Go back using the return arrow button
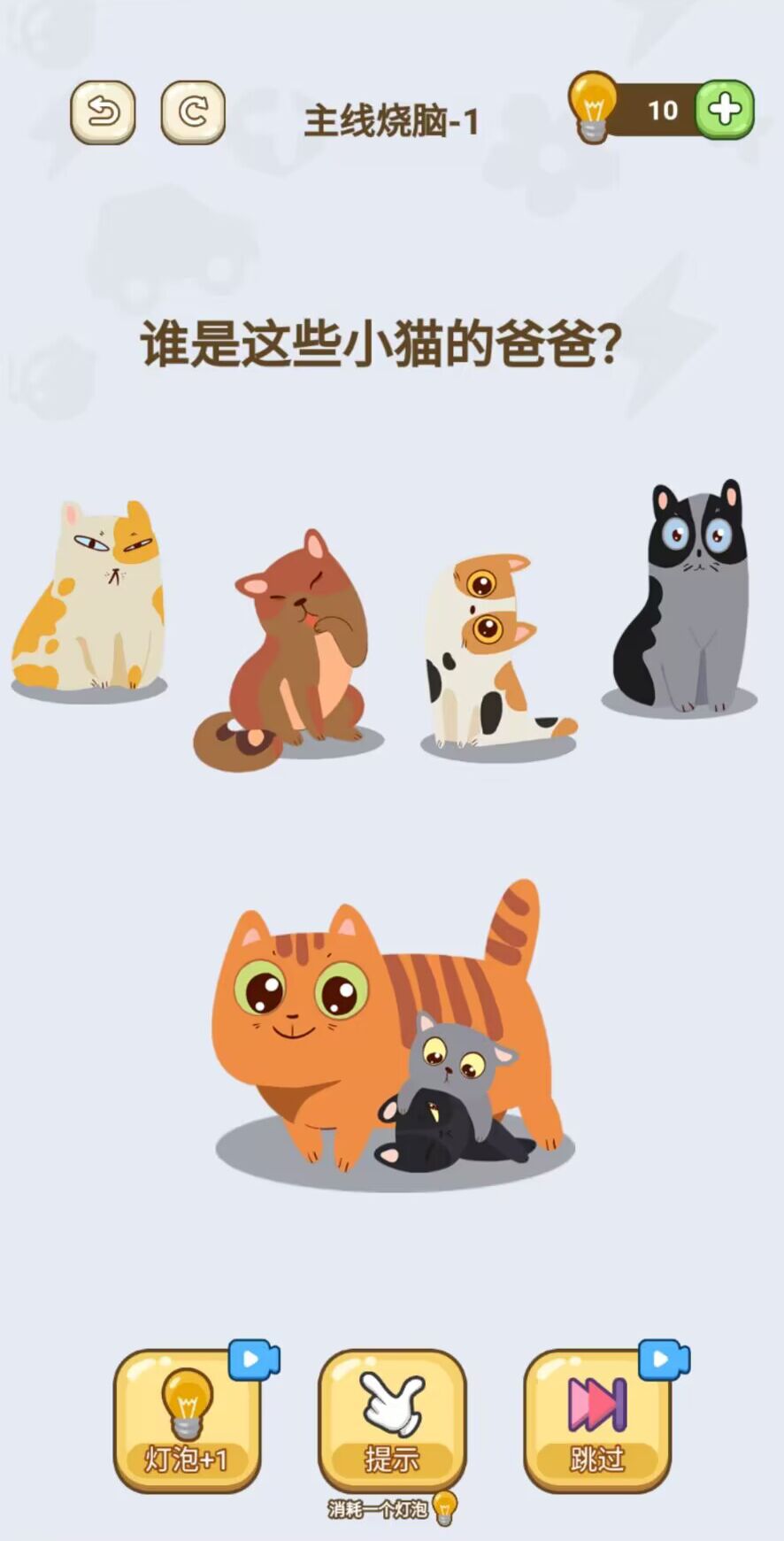The height and width of the screenshot is (1541, 784). pos(103,112)
